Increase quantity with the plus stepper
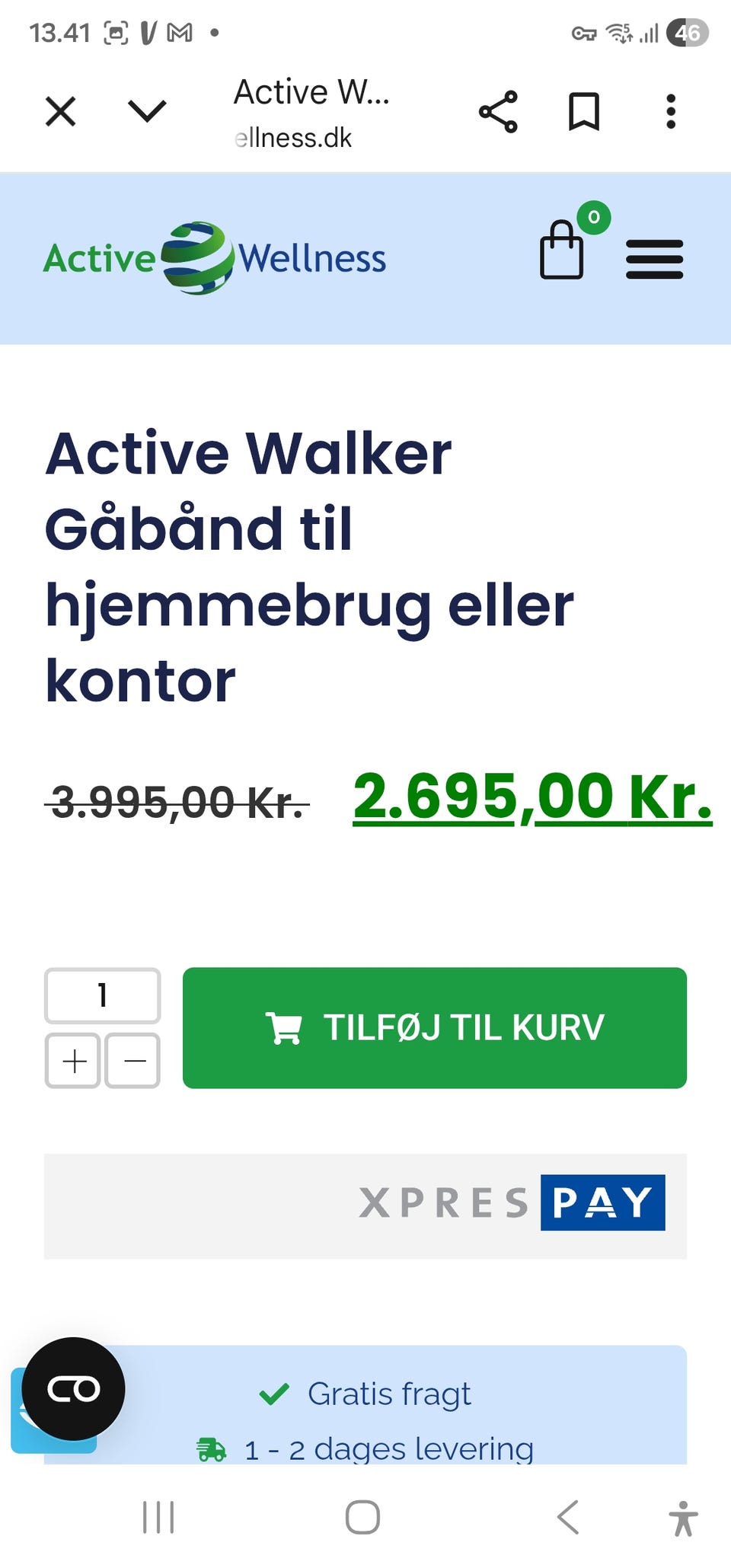Screen dimensions: 731x1568 [x=73, y=1060]
